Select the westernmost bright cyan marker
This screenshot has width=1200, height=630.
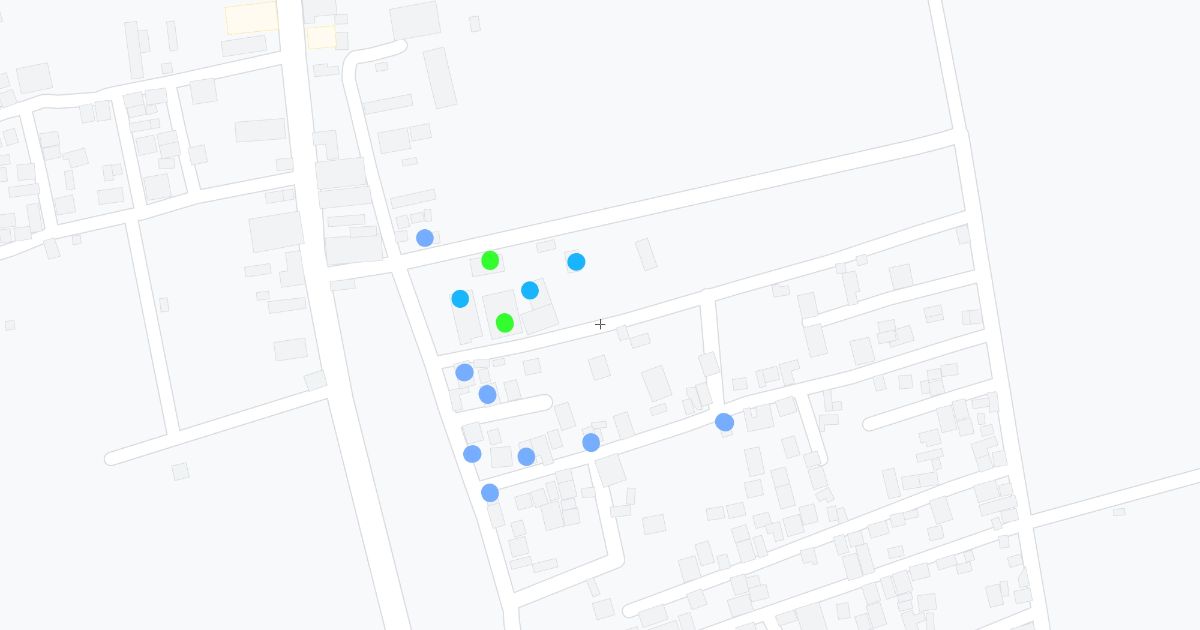tap(460, 299)
